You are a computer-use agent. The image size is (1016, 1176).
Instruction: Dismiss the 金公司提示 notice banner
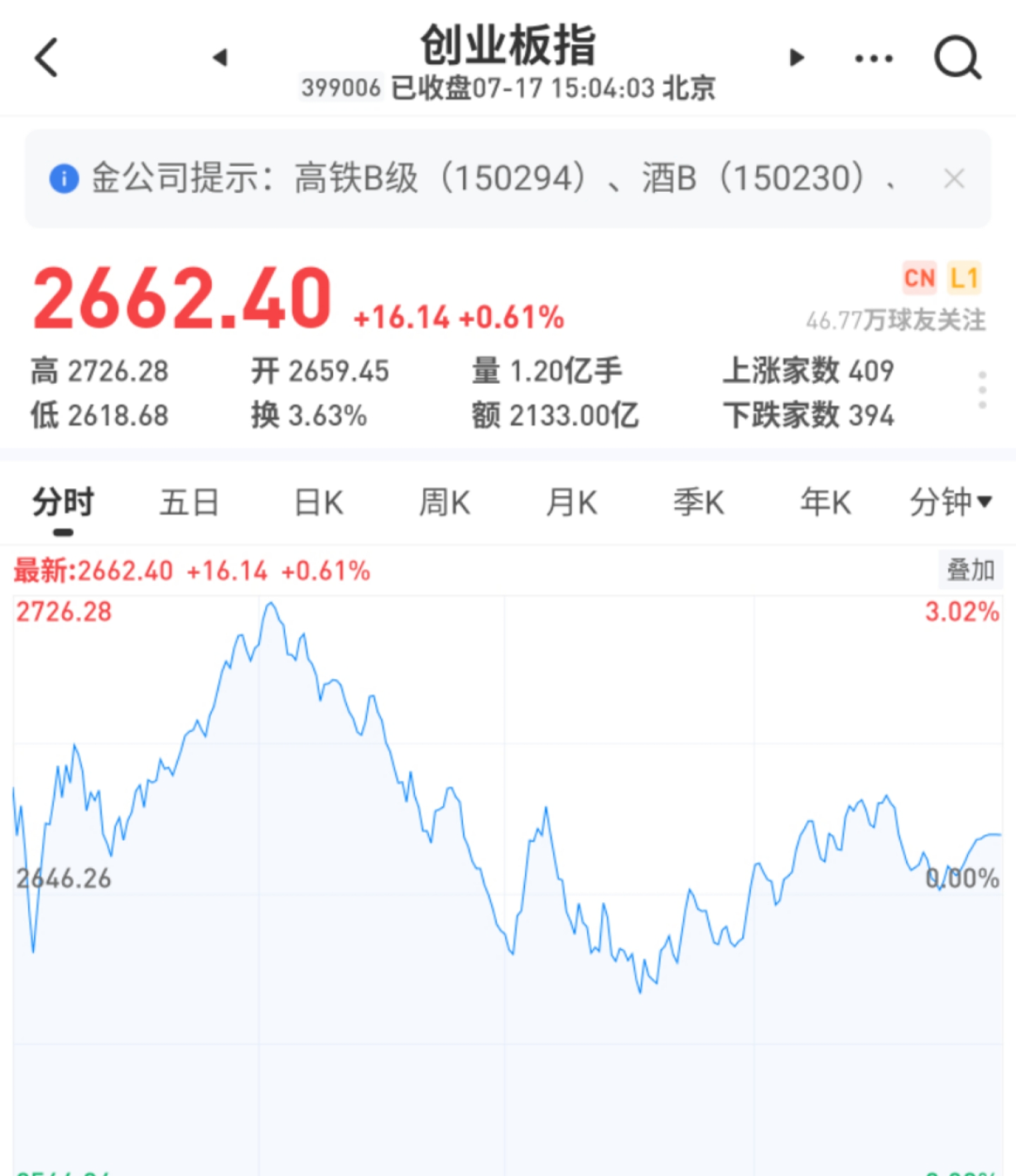coord(954,178)
